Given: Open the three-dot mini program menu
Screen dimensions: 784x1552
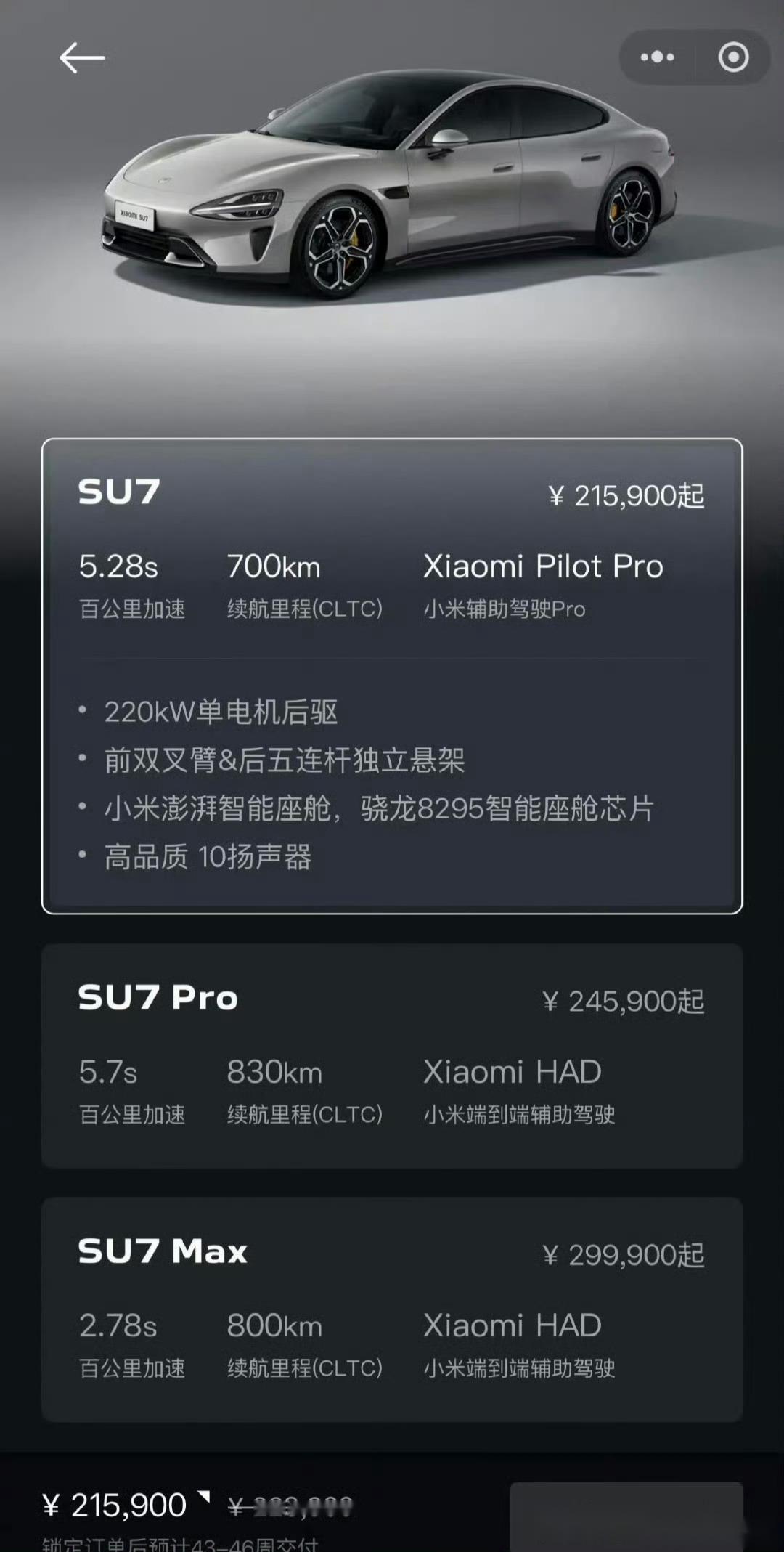Looking at the screenshot, I should point(657,57).
